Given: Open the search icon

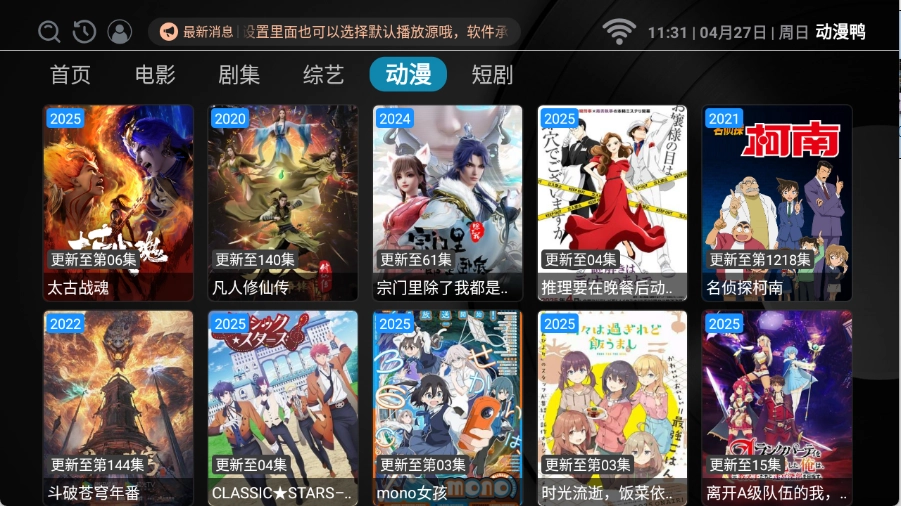Looking at the screenshot, I should [x=49, y=32].
